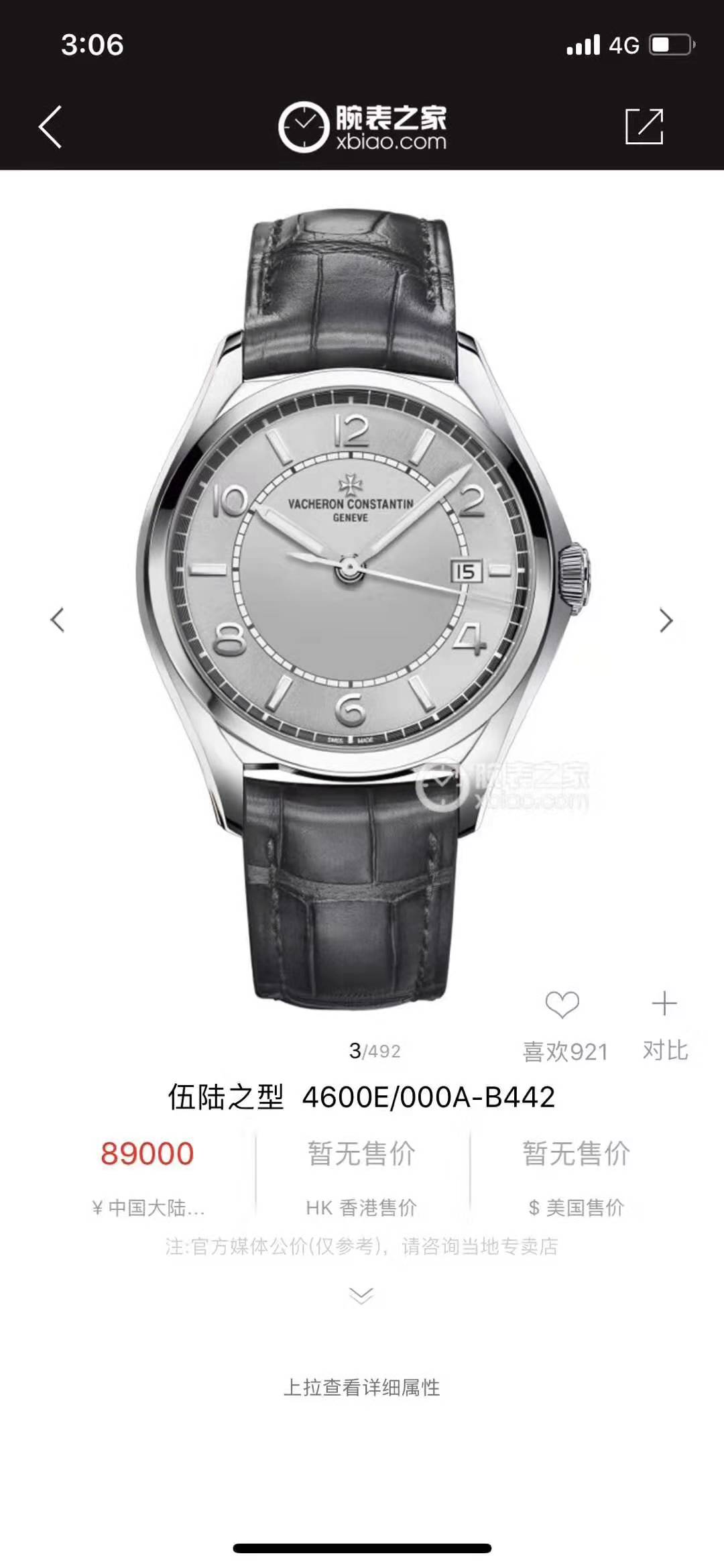Show the previous watch image
Viewport: 724px width, 1568px height.
[58, 620]
